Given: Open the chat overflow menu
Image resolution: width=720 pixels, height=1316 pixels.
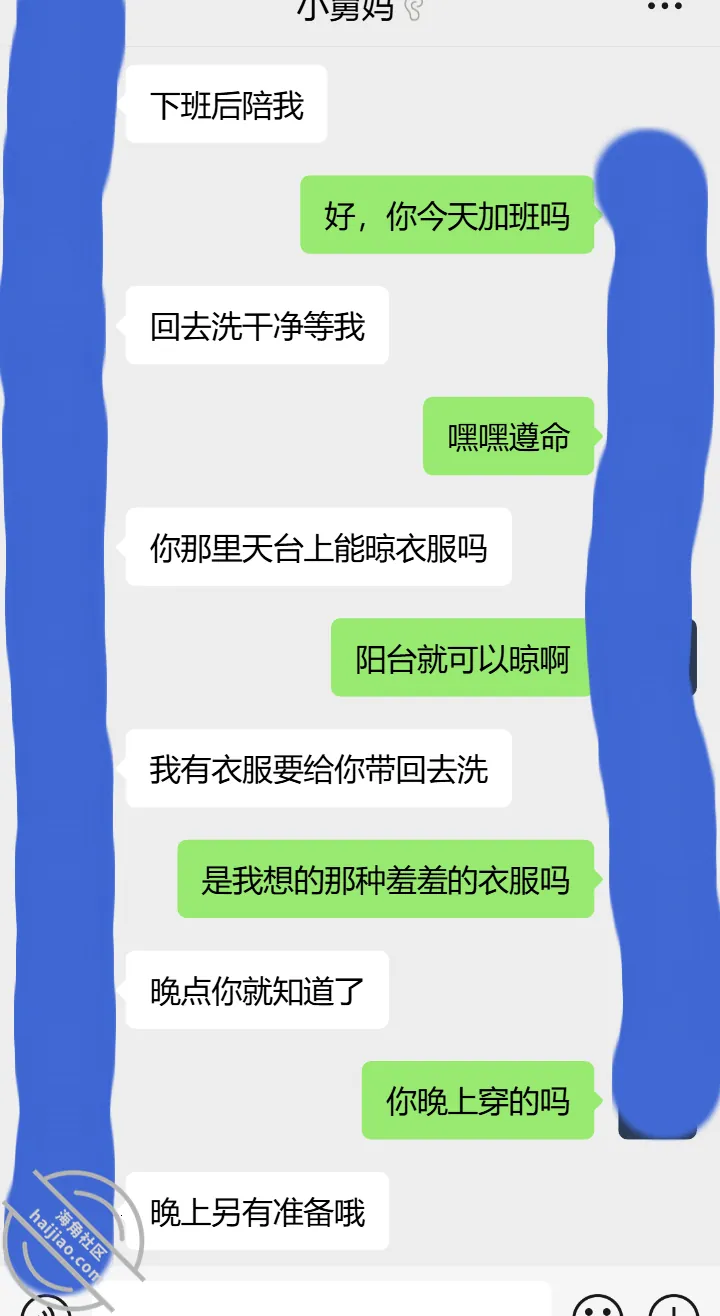Looking at the screenshot, I should 665,7.
